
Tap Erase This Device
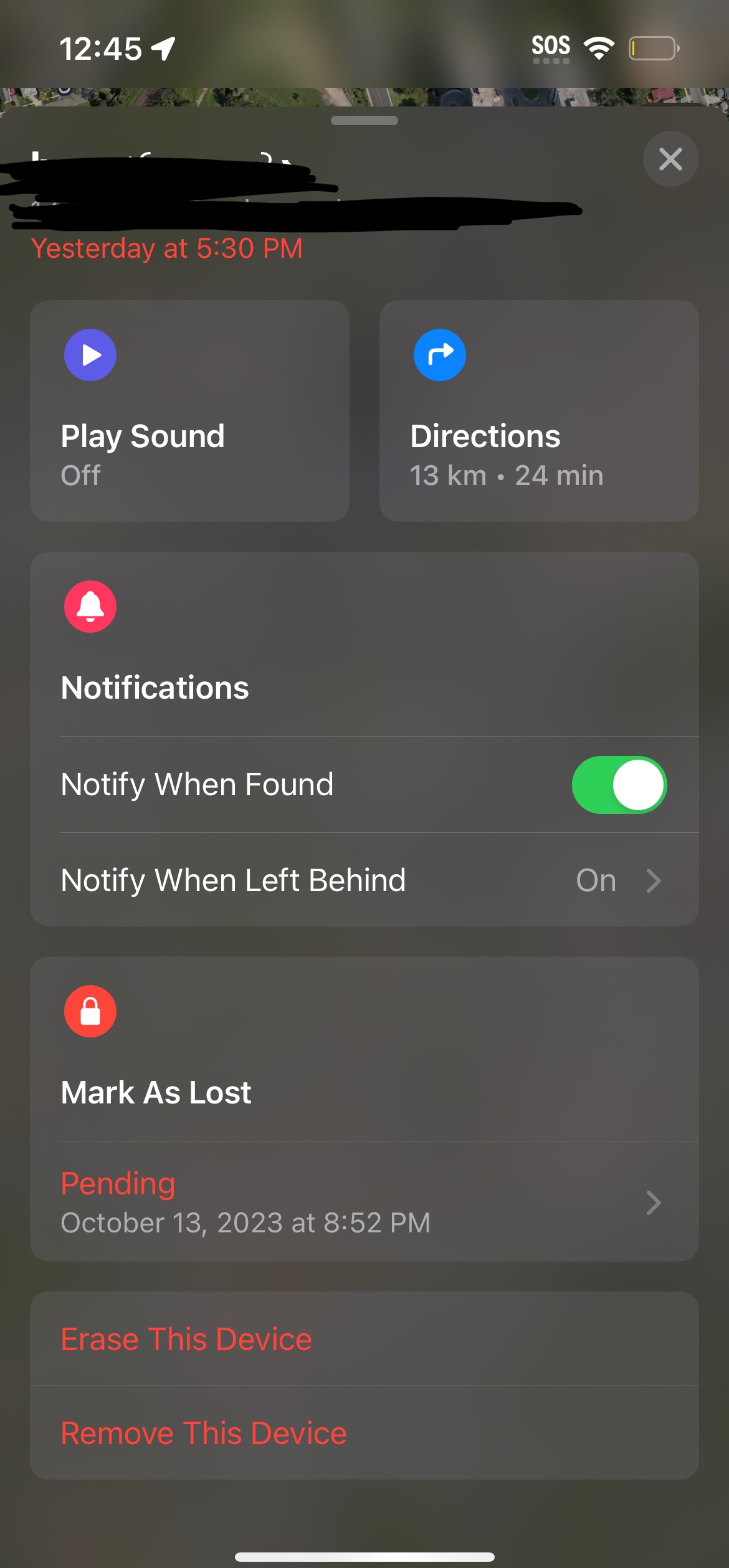(x=187, y=1339)
